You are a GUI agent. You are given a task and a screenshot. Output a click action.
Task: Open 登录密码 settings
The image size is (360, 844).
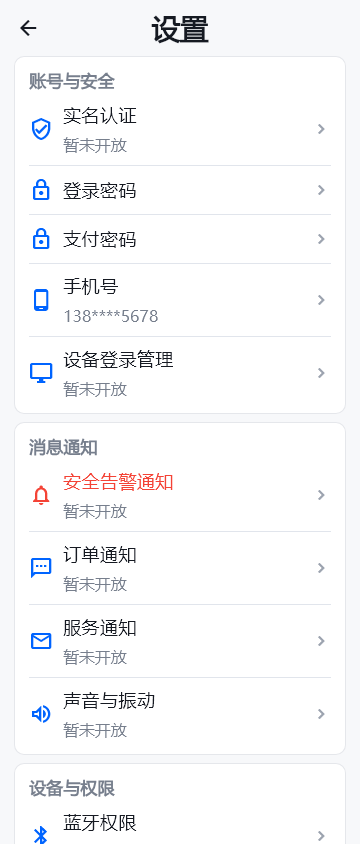click(180, 190)
